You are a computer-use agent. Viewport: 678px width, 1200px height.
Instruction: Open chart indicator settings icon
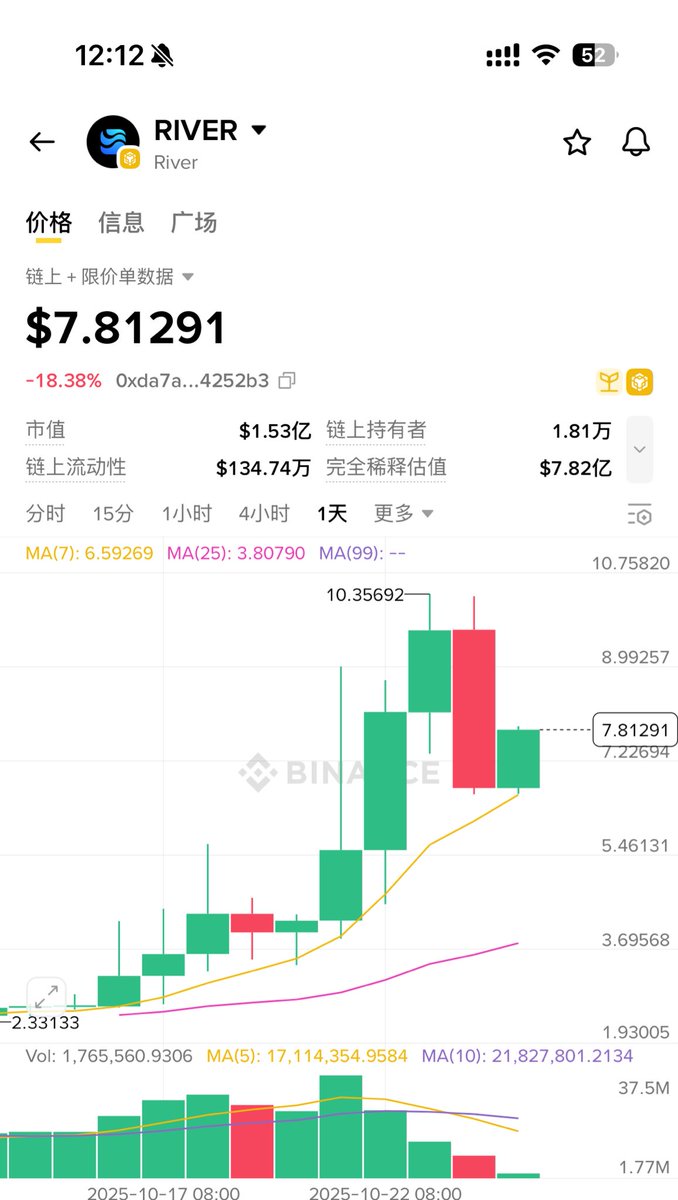point(639,515)
